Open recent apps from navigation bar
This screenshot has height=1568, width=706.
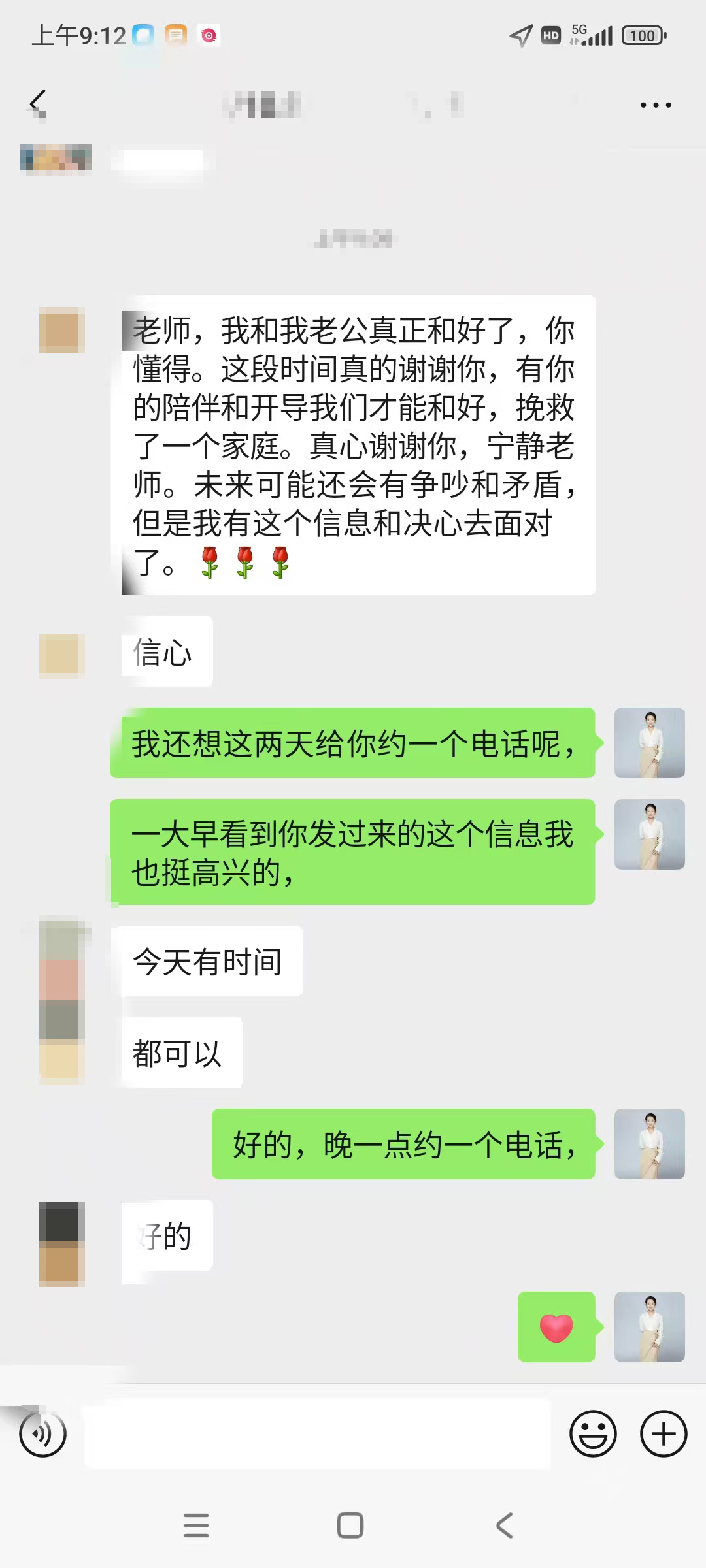tap(196, 1526)
